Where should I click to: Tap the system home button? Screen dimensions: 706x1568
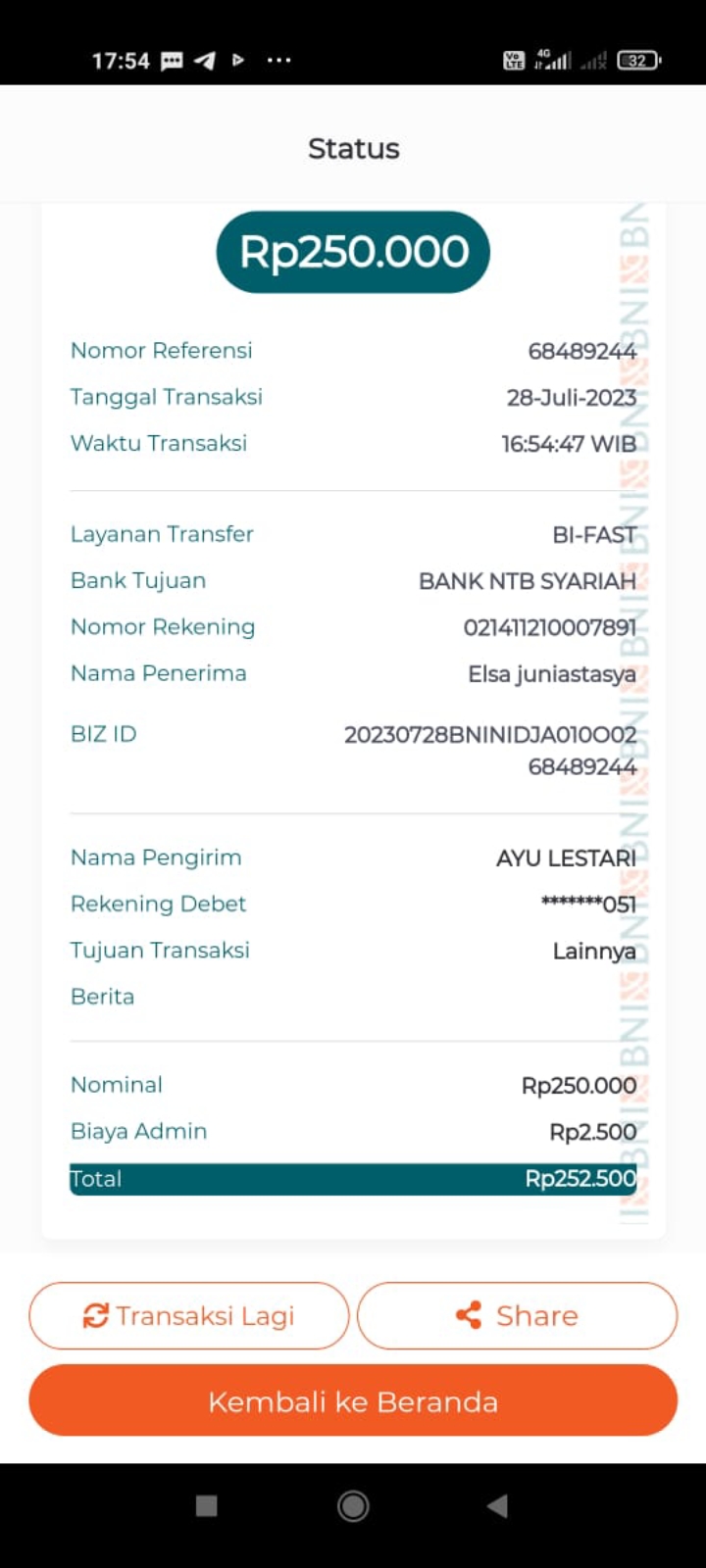pyautogui.click(x=353, y=1505)
